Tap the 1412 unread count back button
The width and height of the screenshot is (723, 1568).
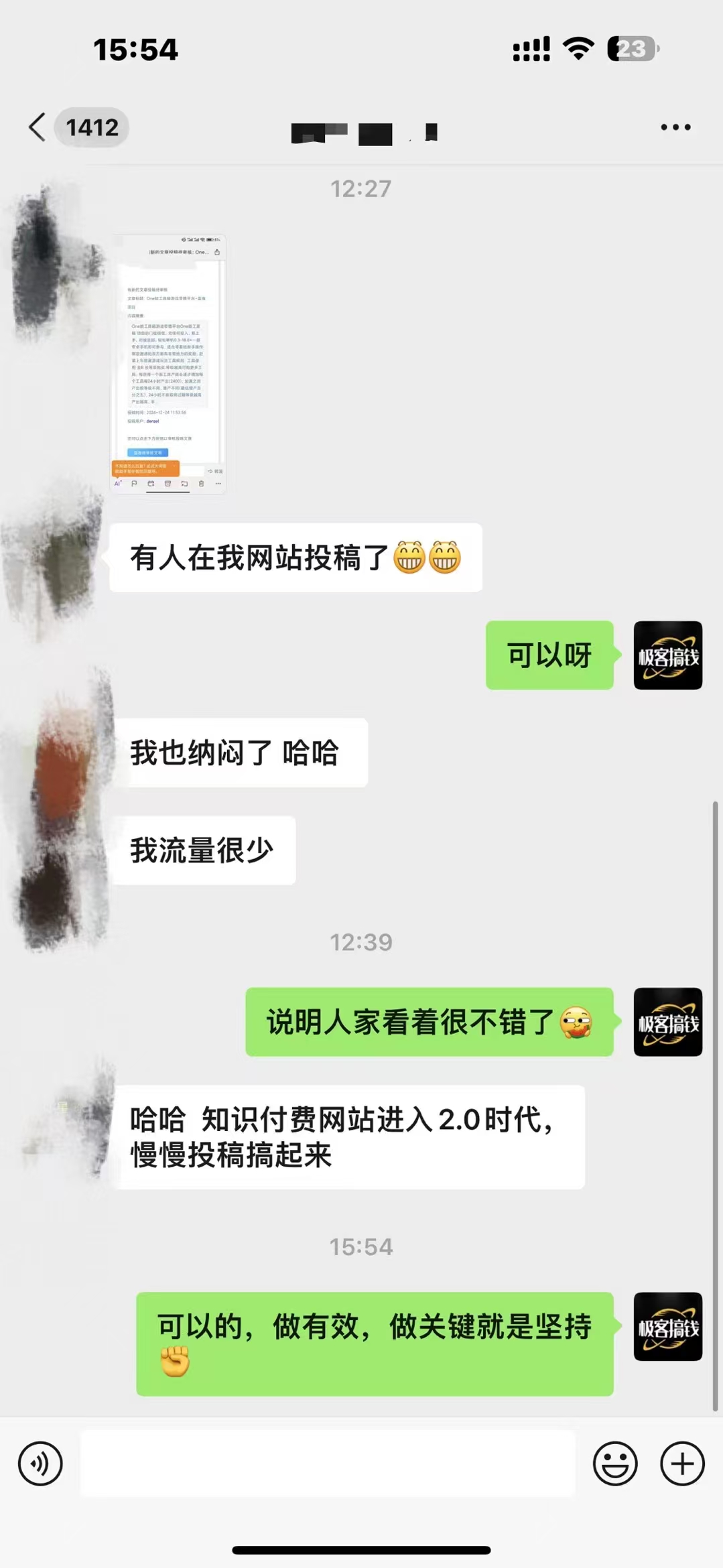[x=92, y=127]
